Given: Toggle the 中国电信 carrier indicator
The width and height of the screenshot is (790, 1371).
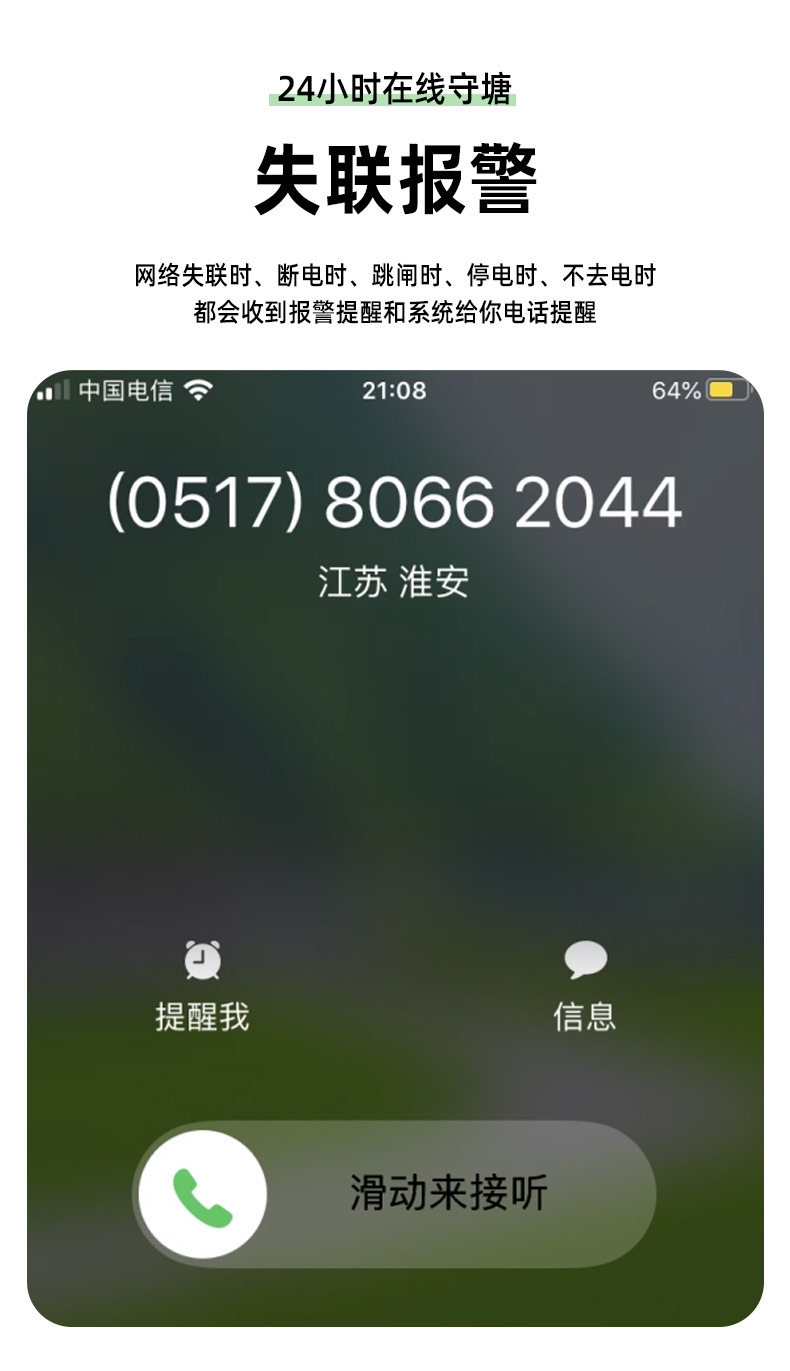Looking at the screenshot, I should tap(125, 392).
